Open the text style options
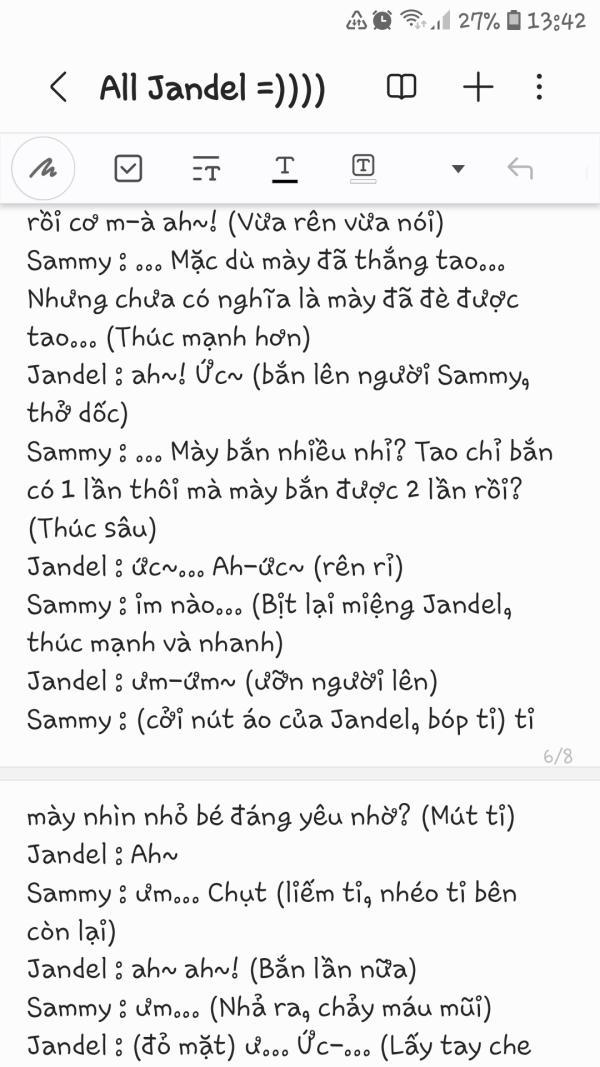The image size is (600, 1067). (x=205, y=169)
